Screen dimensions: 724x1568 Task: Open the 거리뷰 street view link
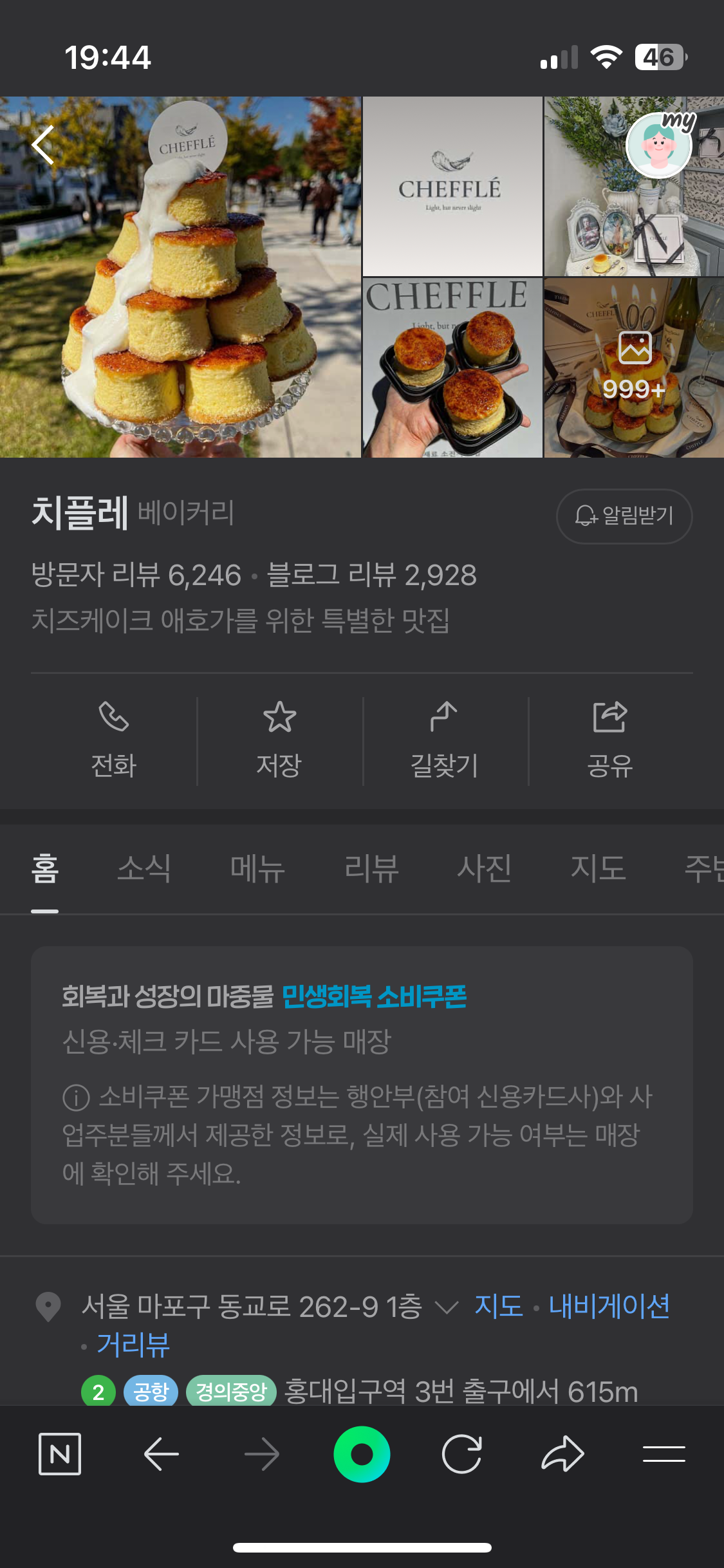tap(133, 1345)
